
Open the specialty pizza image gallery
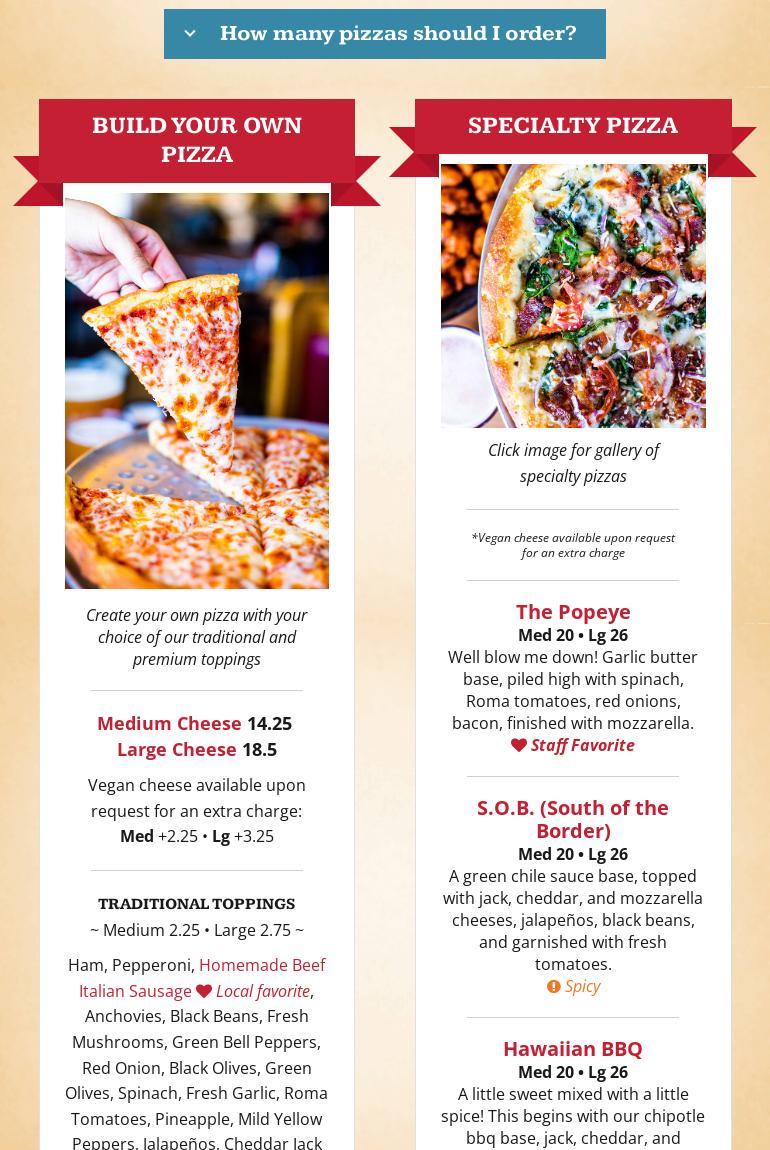573,296
